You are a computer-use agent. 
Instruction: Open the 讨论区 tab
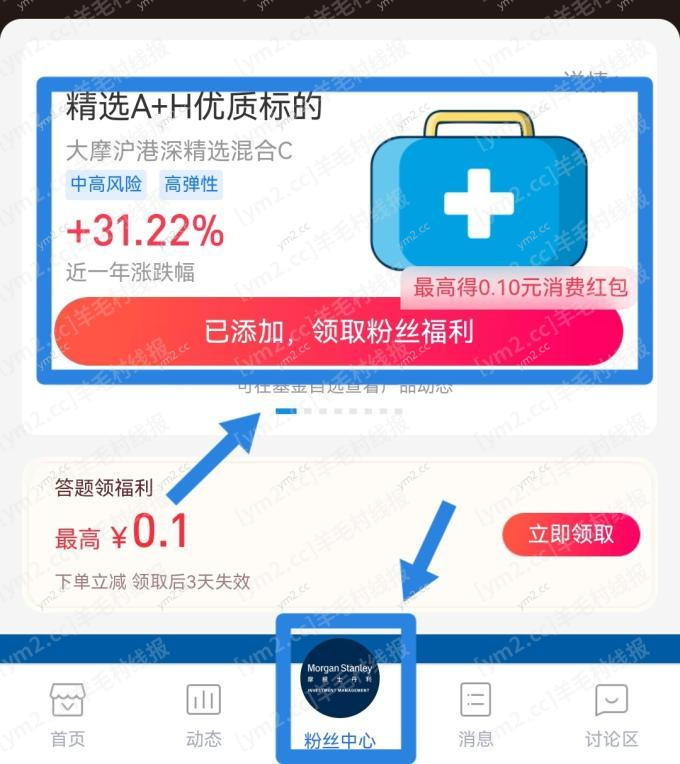click(x=611, y=715)
